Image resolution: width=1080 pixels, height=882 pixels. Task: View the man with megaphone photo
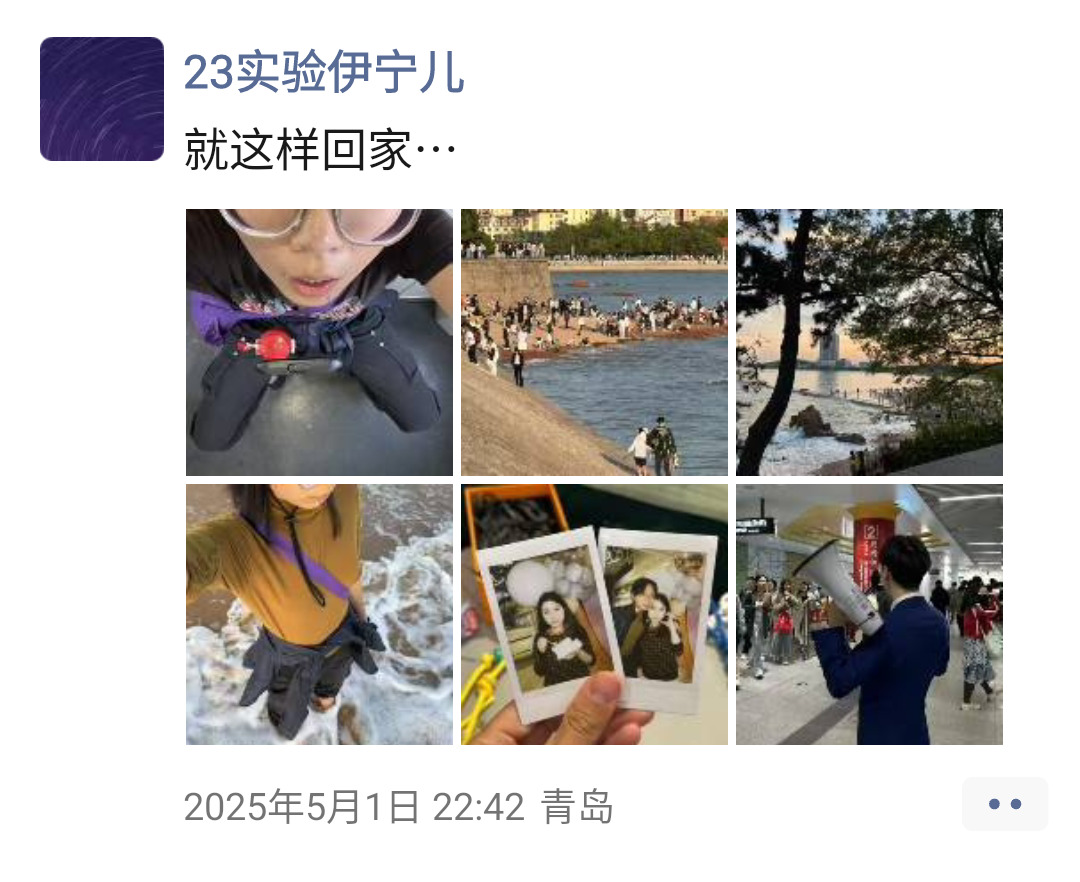[869, 615]
